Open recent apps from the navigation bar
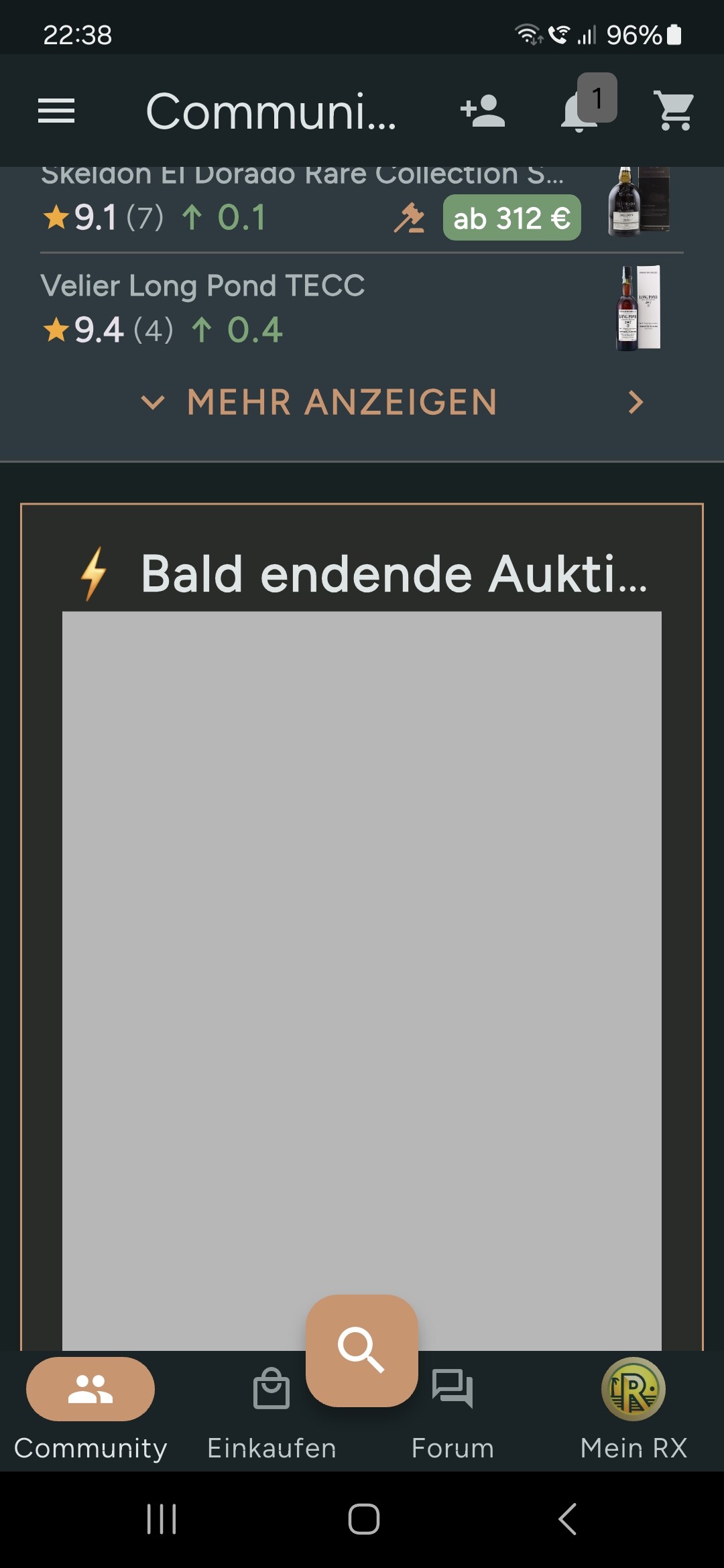The height and width of the screenshot is (1568, 724). point(161,1519)
